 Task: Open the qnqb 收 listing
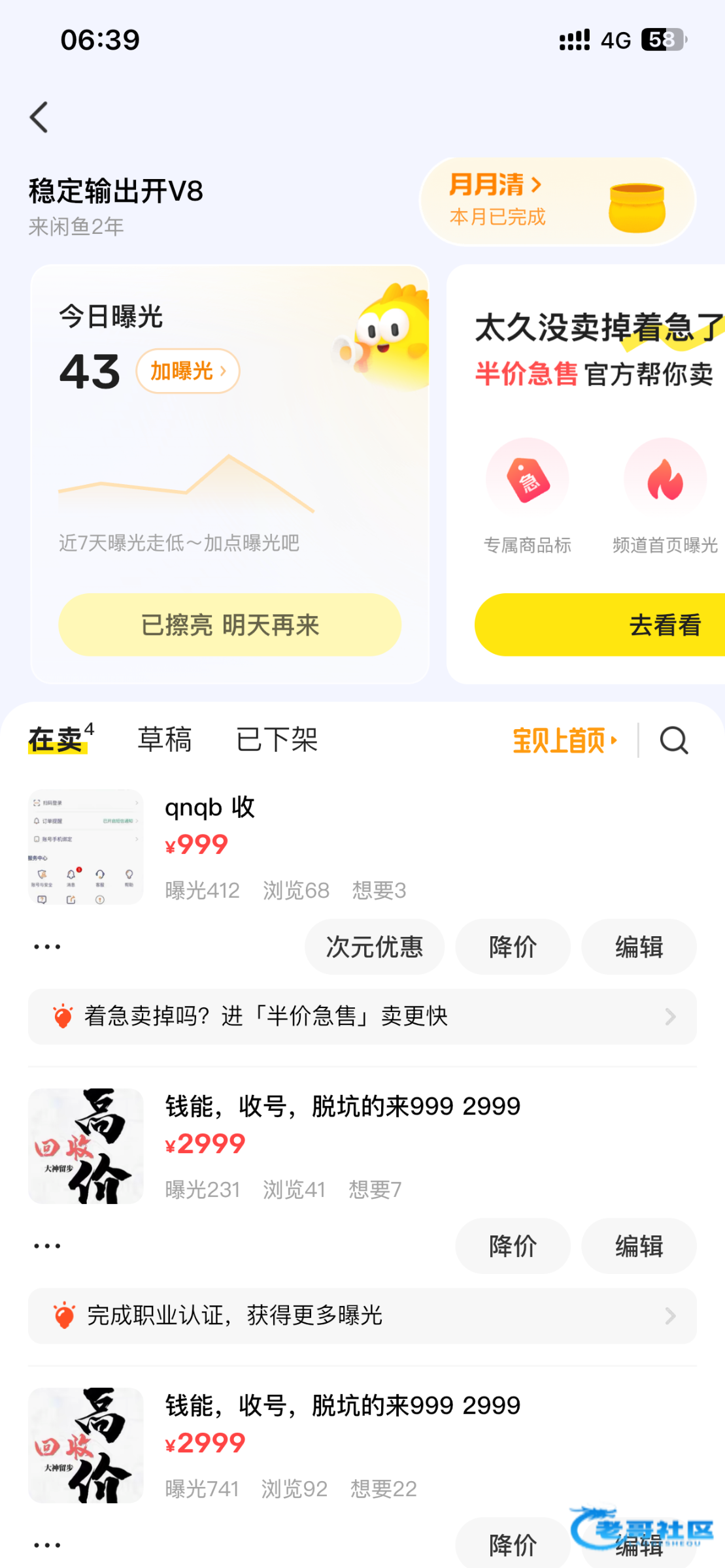coord(209,808)
